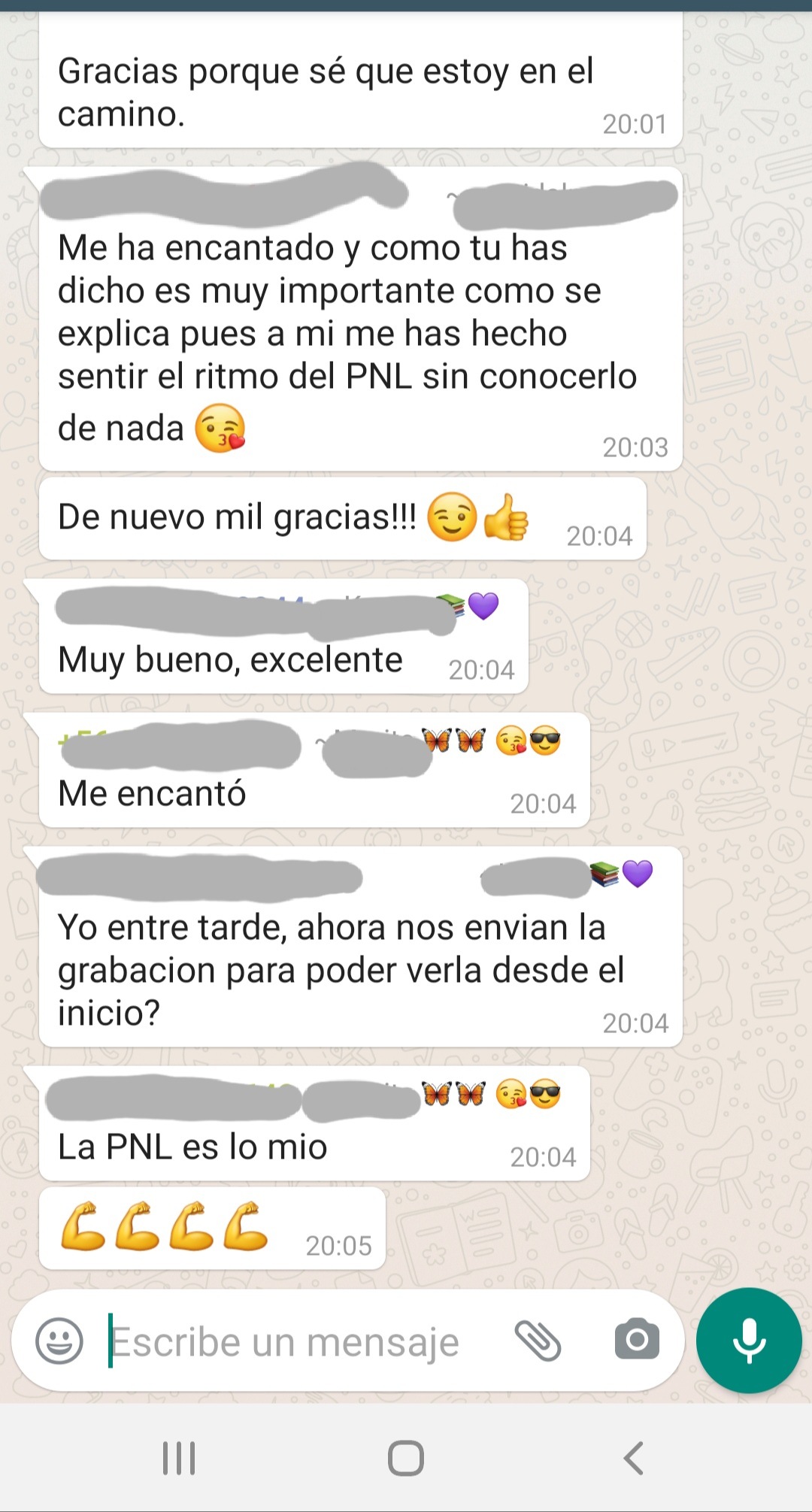Go back with the system back button

(x=633, y=1458)
